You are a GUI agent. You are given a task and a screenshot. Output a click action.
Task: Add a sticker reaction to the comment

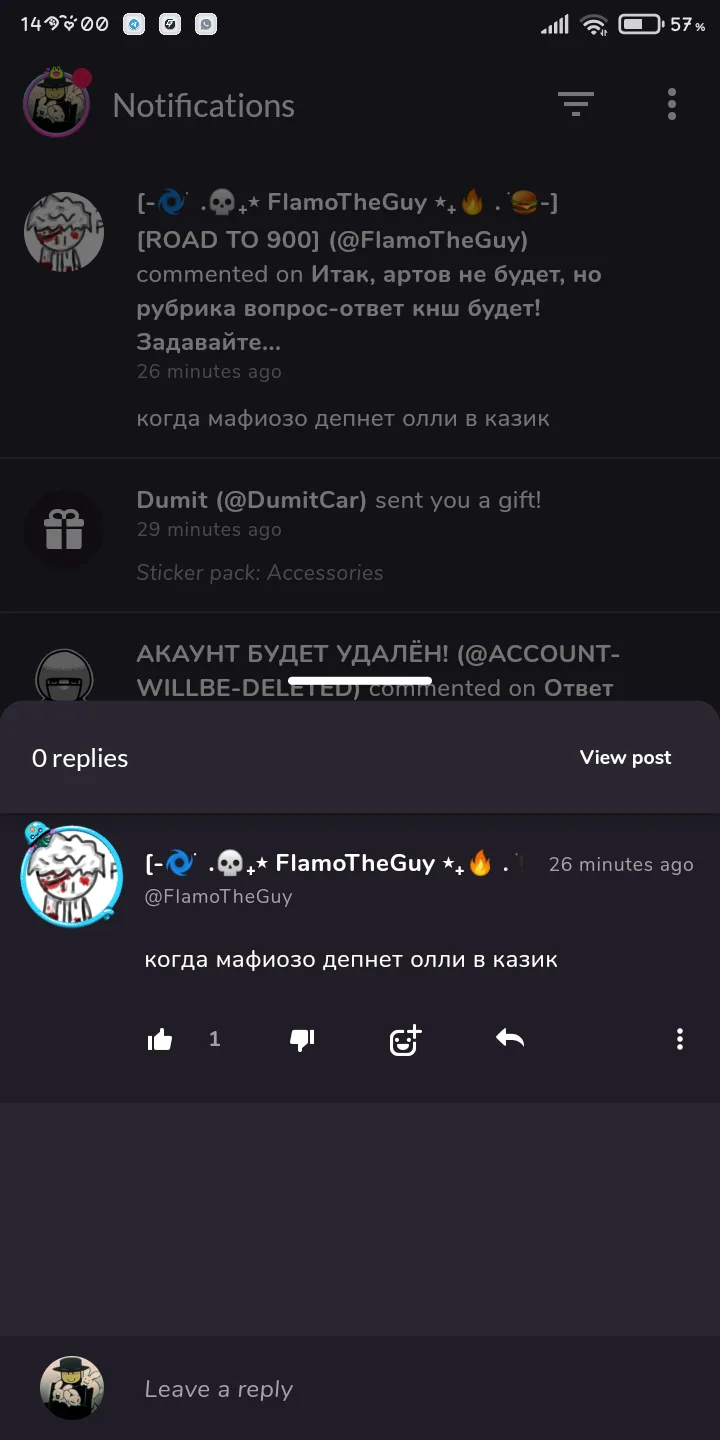(405, 1040)
